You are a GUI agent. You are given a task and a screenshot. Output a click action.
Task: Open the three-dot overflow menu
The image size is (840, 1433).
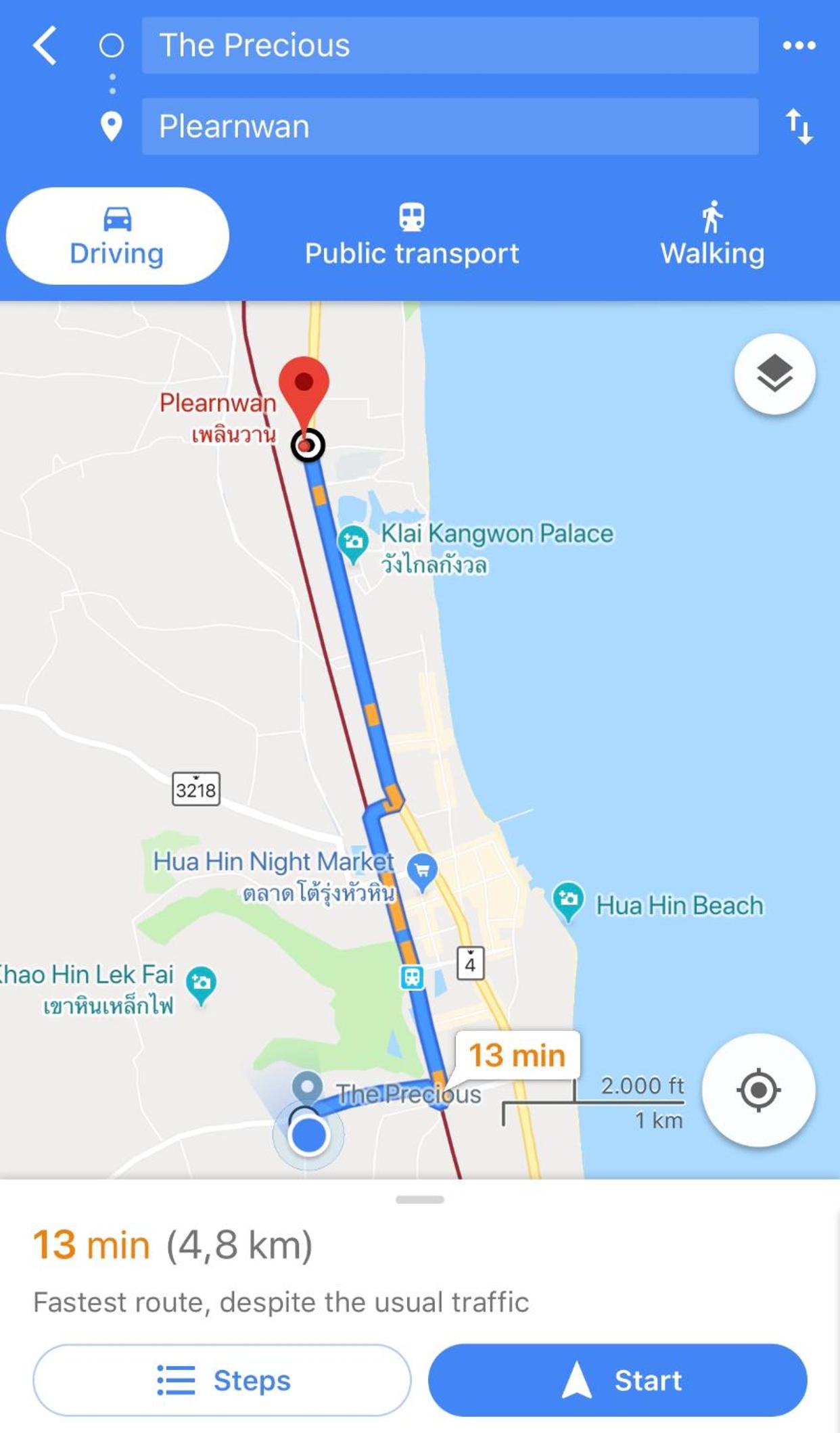(799, 46)
